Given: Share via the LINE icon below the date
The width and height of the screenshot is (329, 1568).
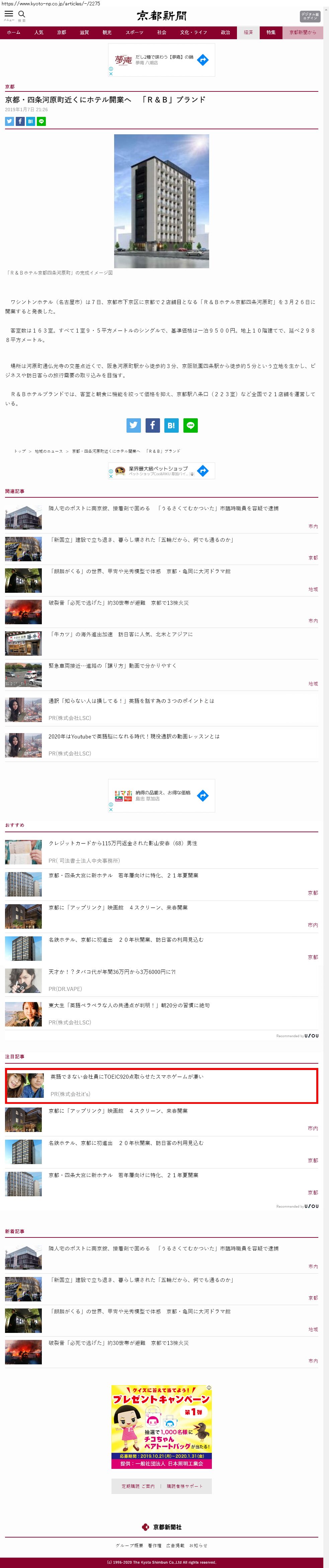Looking at the screenshot, I should point(42,121).
